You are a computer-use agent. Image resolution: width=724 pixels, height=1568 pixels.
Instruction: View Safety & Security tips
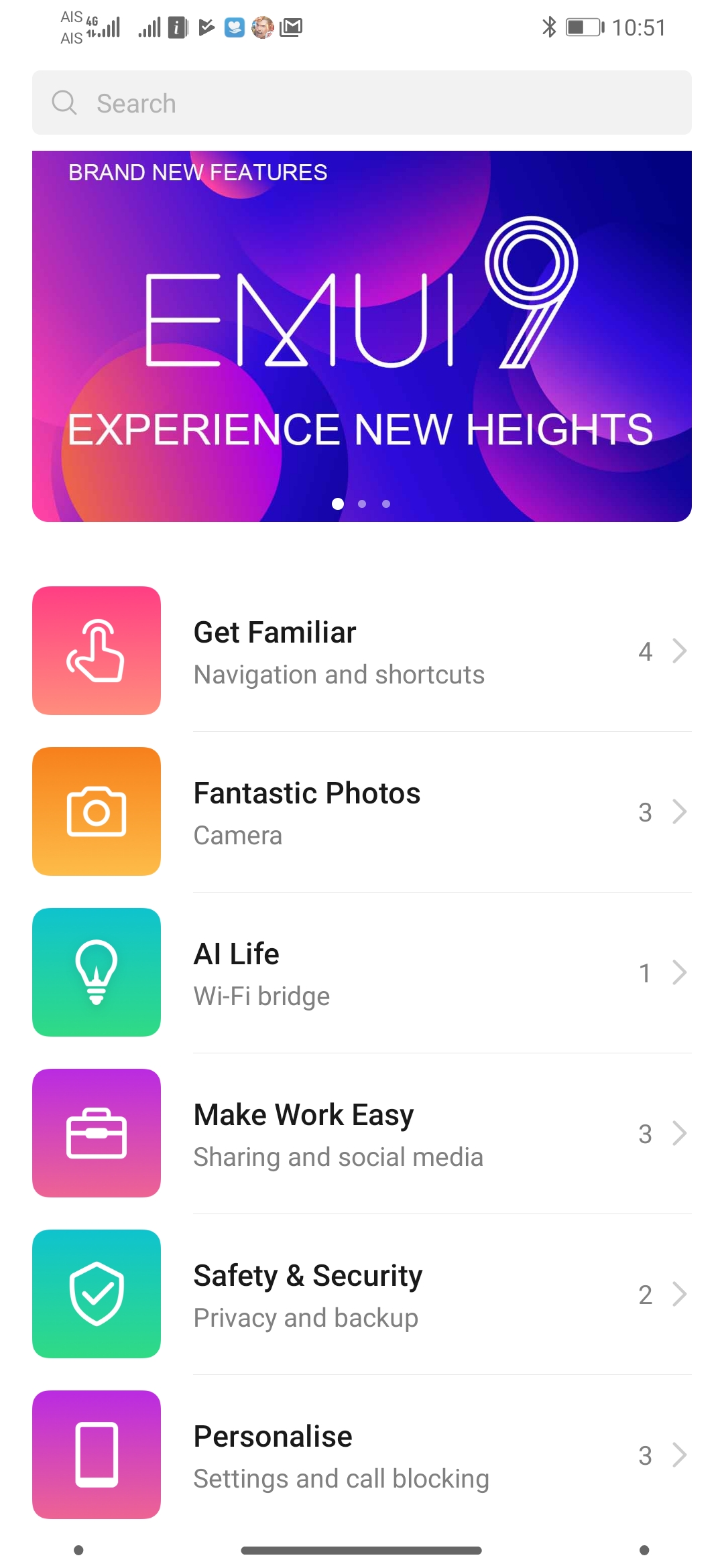[x=362, y=1295]
